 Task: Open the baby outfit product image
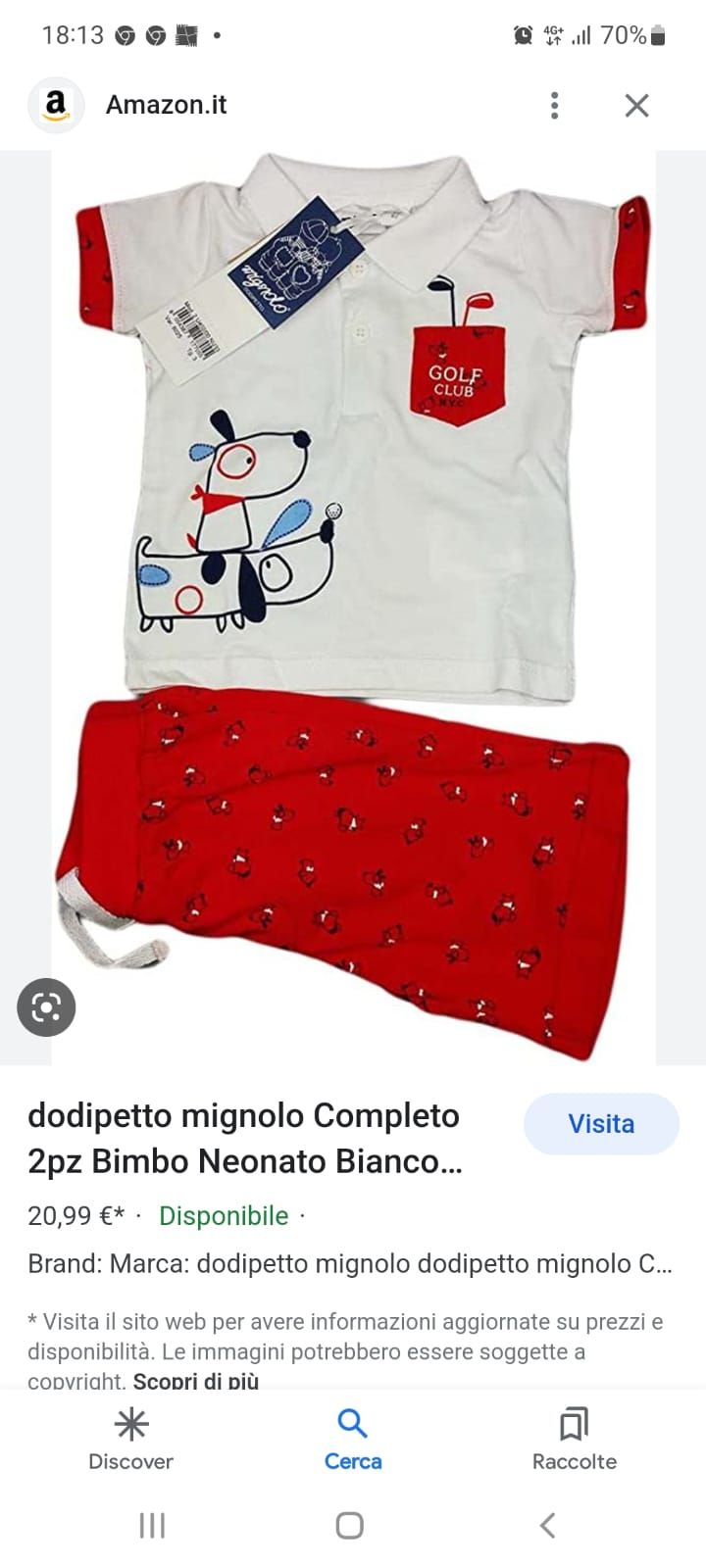353,608
